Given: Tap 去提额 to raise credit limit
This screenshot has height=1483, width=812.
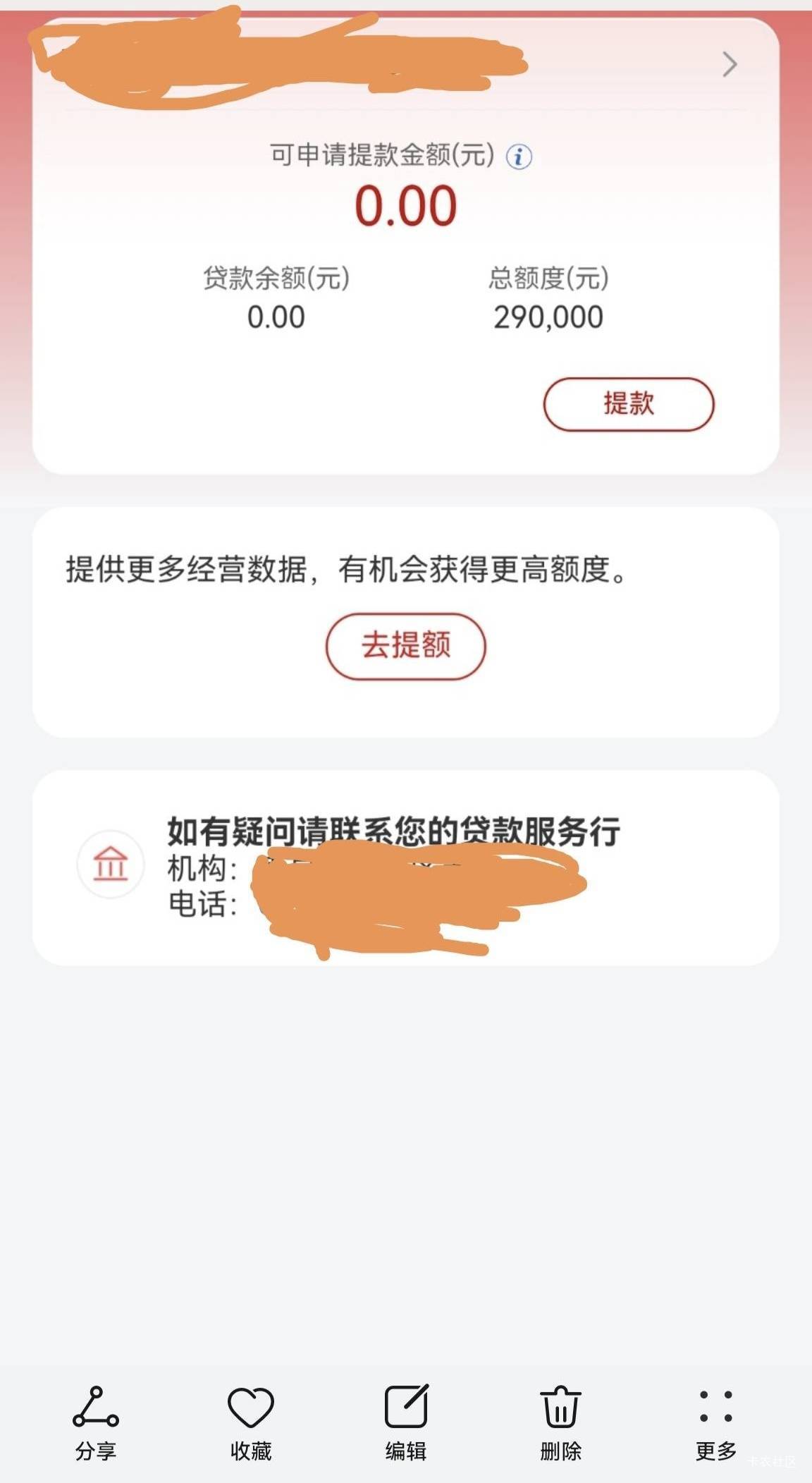Looking at the screenshot, I should (x=405, y=646).
